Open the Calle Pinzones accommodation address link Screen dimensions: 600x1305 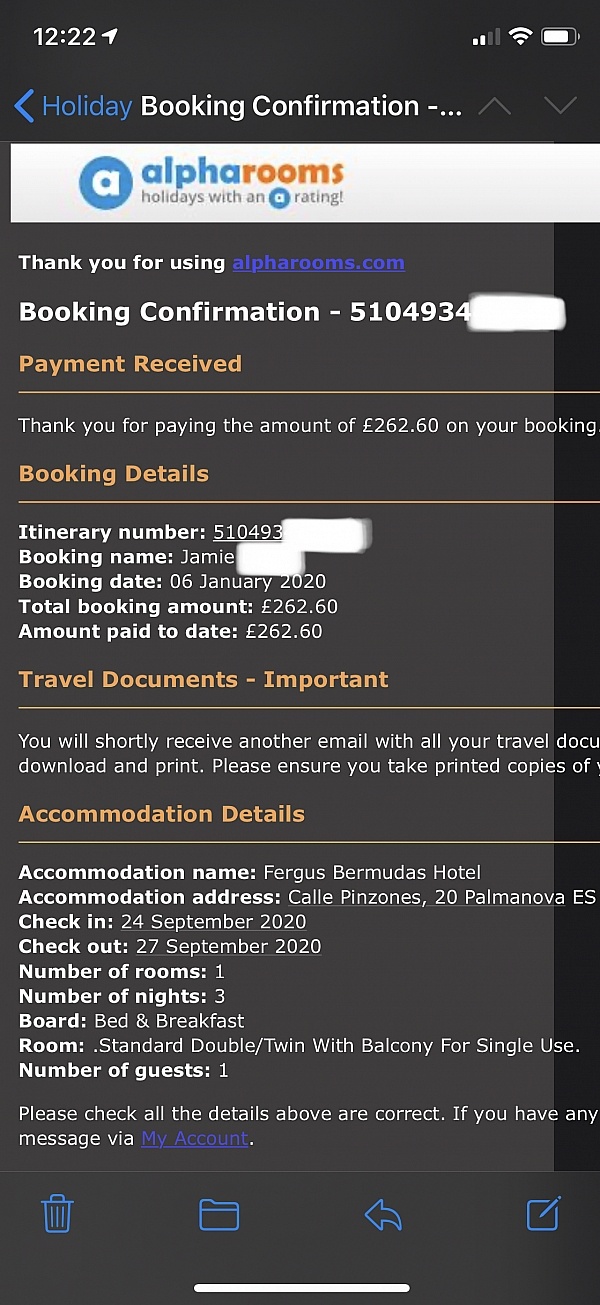[443, 897]
